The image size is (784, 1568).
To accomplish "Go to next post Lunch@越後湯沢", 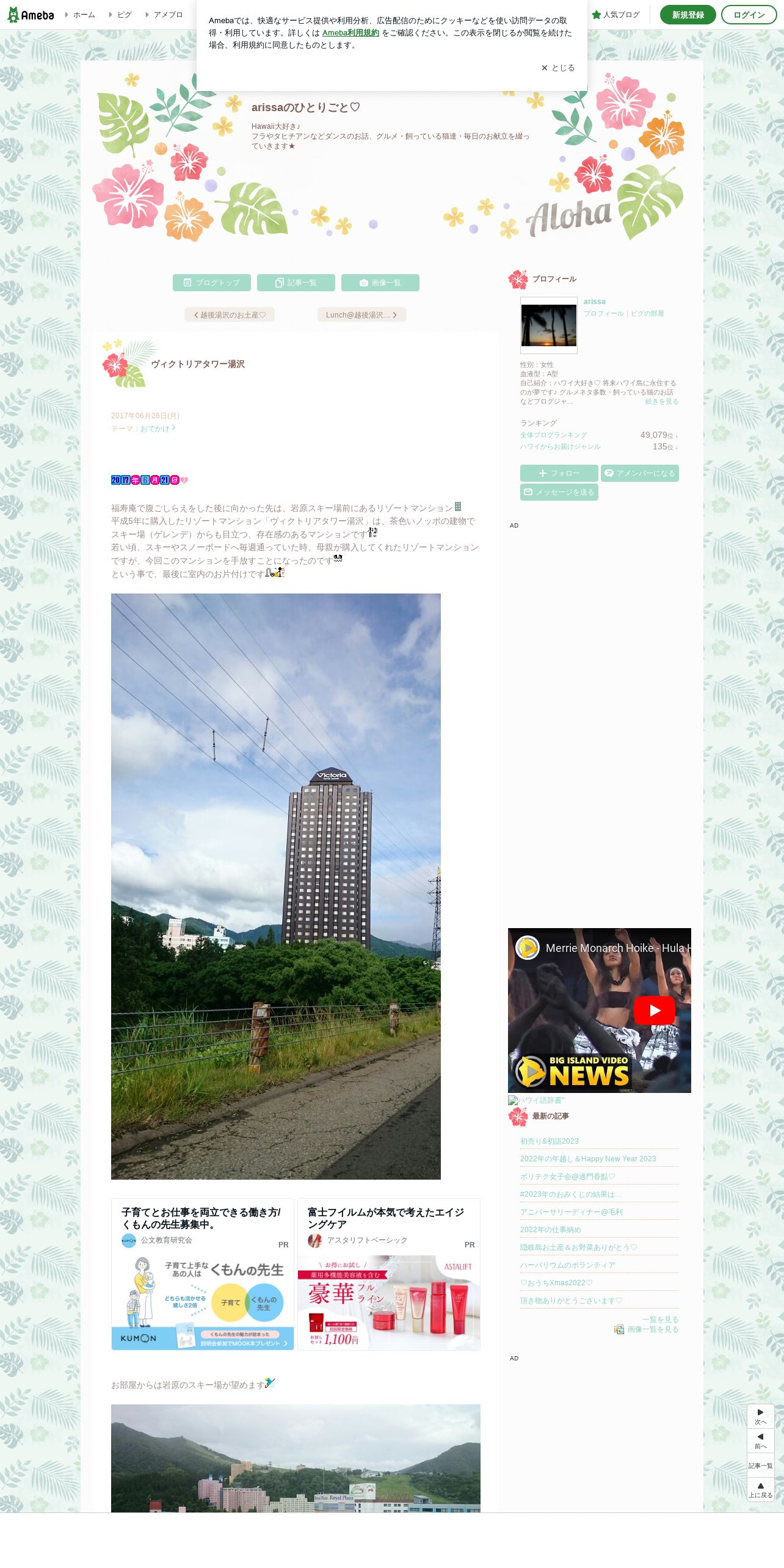I will (x=361, y=315).
